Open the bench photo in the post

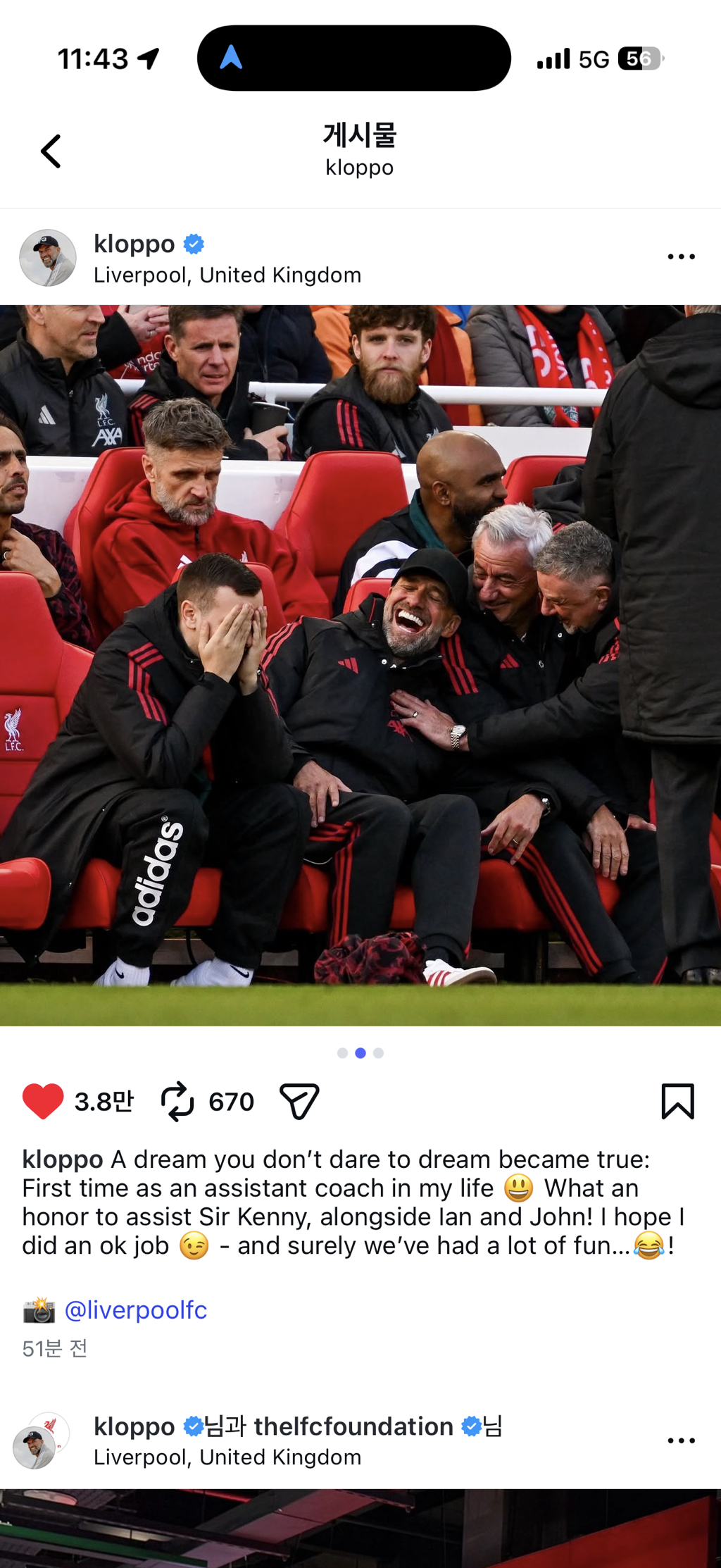click(360, 665)
